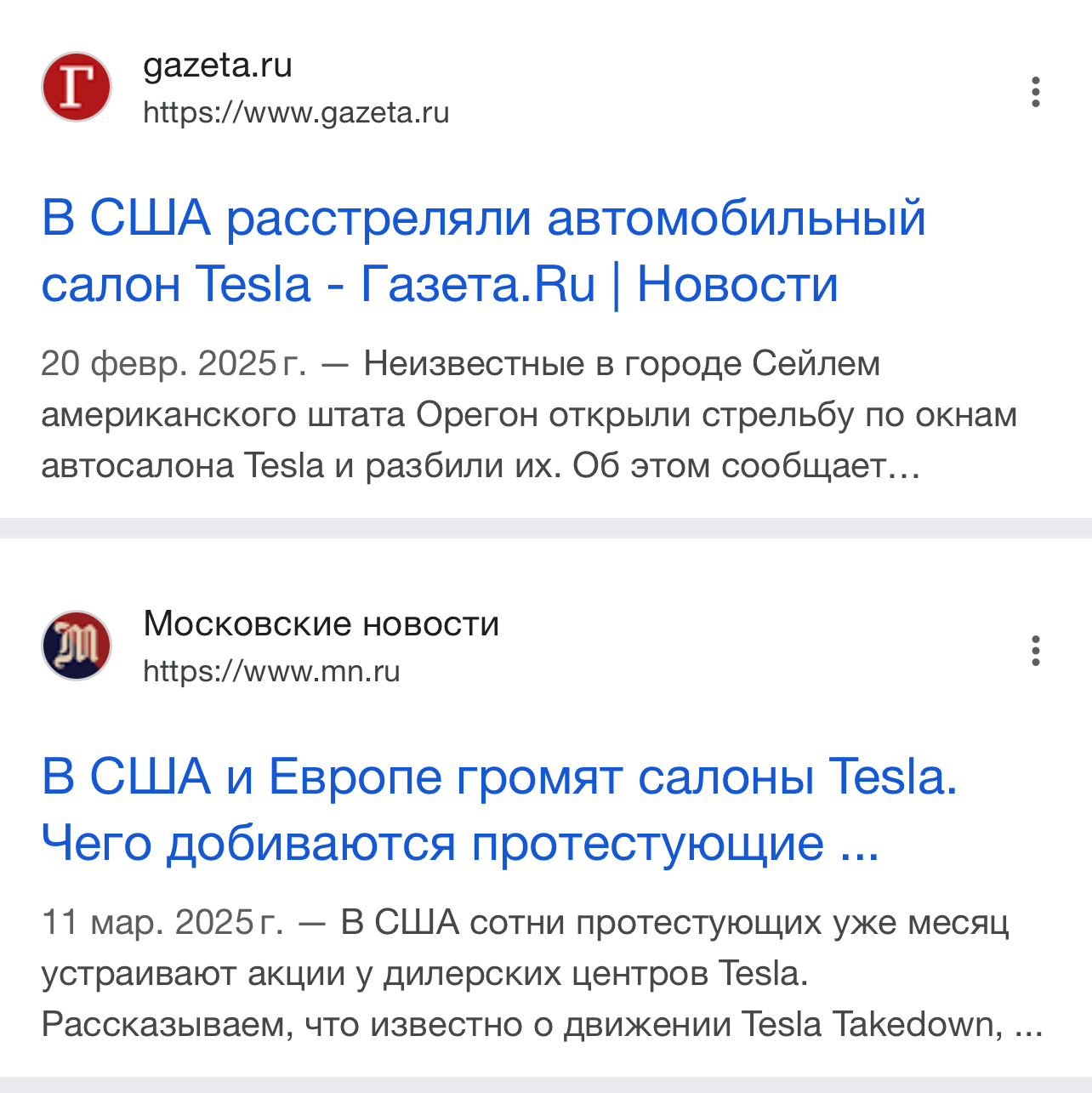The width and height of the screenshot is (1092, 1093).
Task: Open the gazeta.ru article about Tesla salon shooting
Action: point(482,250)
